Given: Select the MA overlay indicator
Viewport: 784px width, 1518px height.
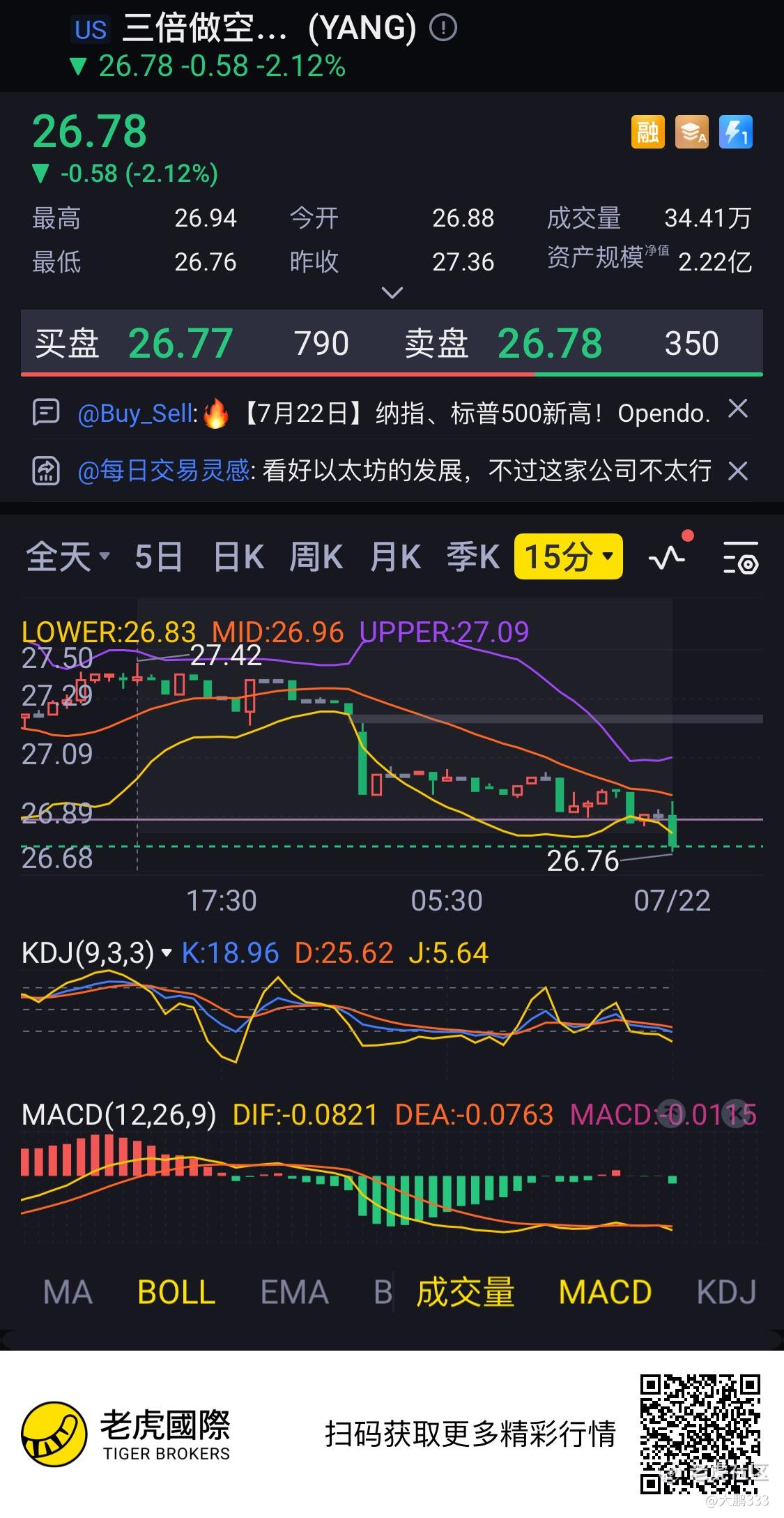Looking at the screenshot, I should click(68, 1292).
